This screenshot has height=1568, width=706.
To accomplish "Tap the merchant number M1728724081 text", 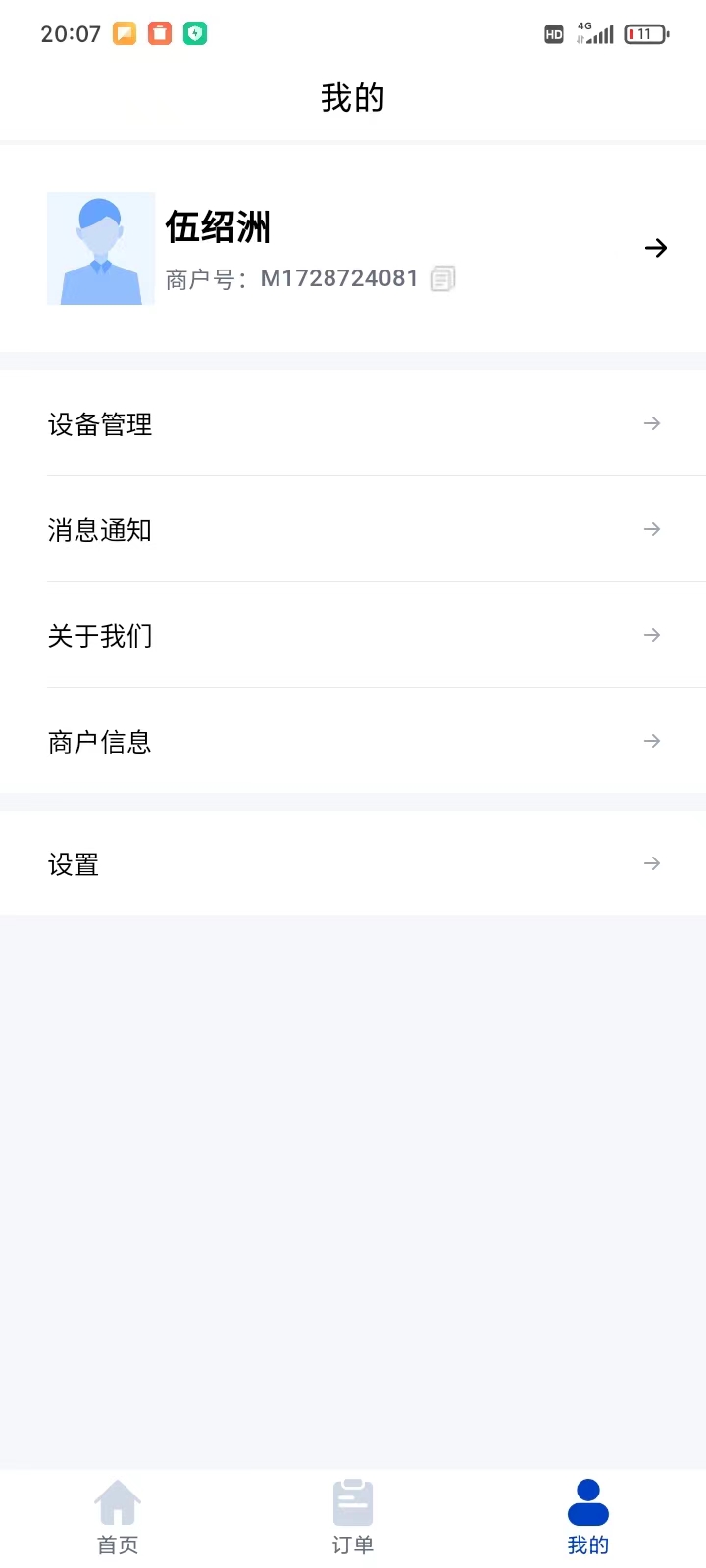I will (x=338, y=278).
